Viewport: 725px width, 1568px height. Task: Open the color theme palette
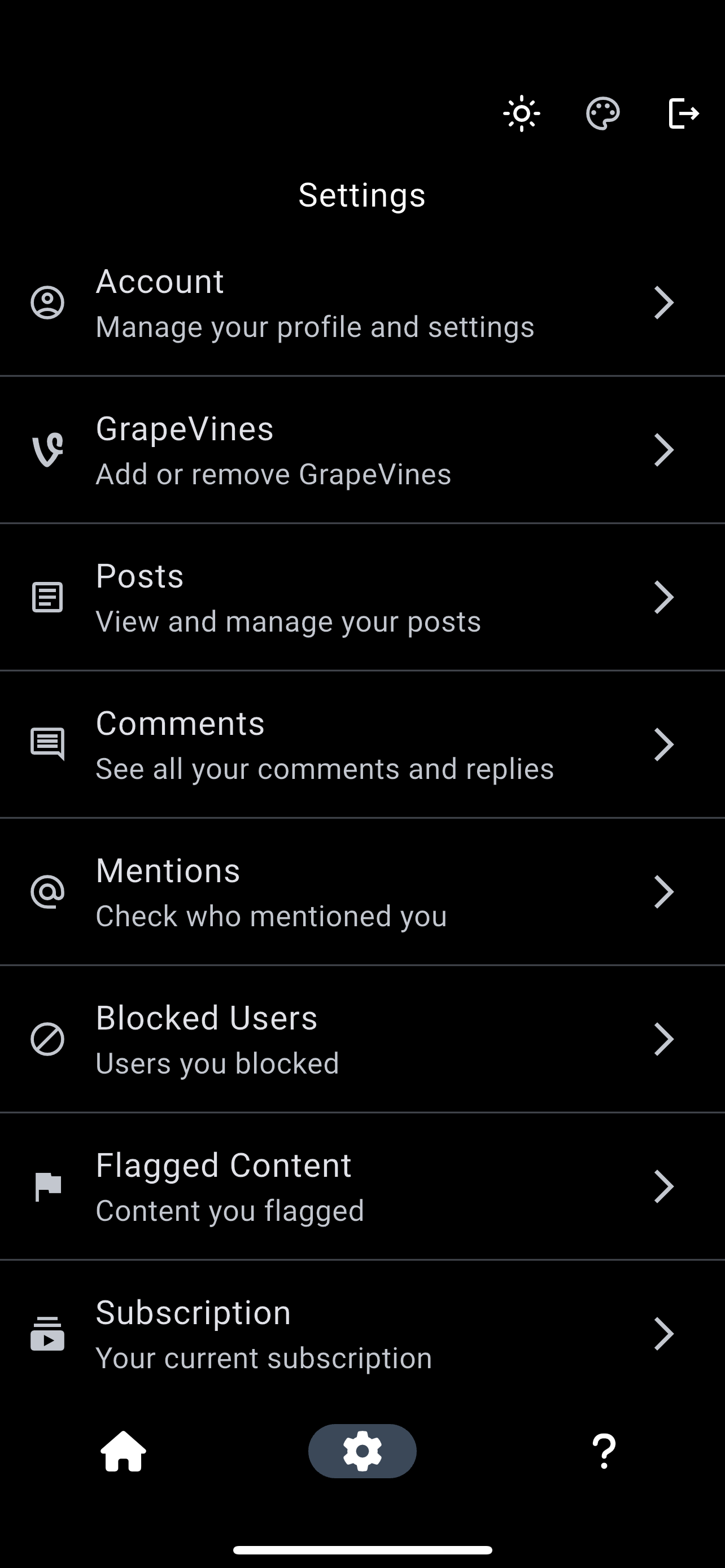602,114
